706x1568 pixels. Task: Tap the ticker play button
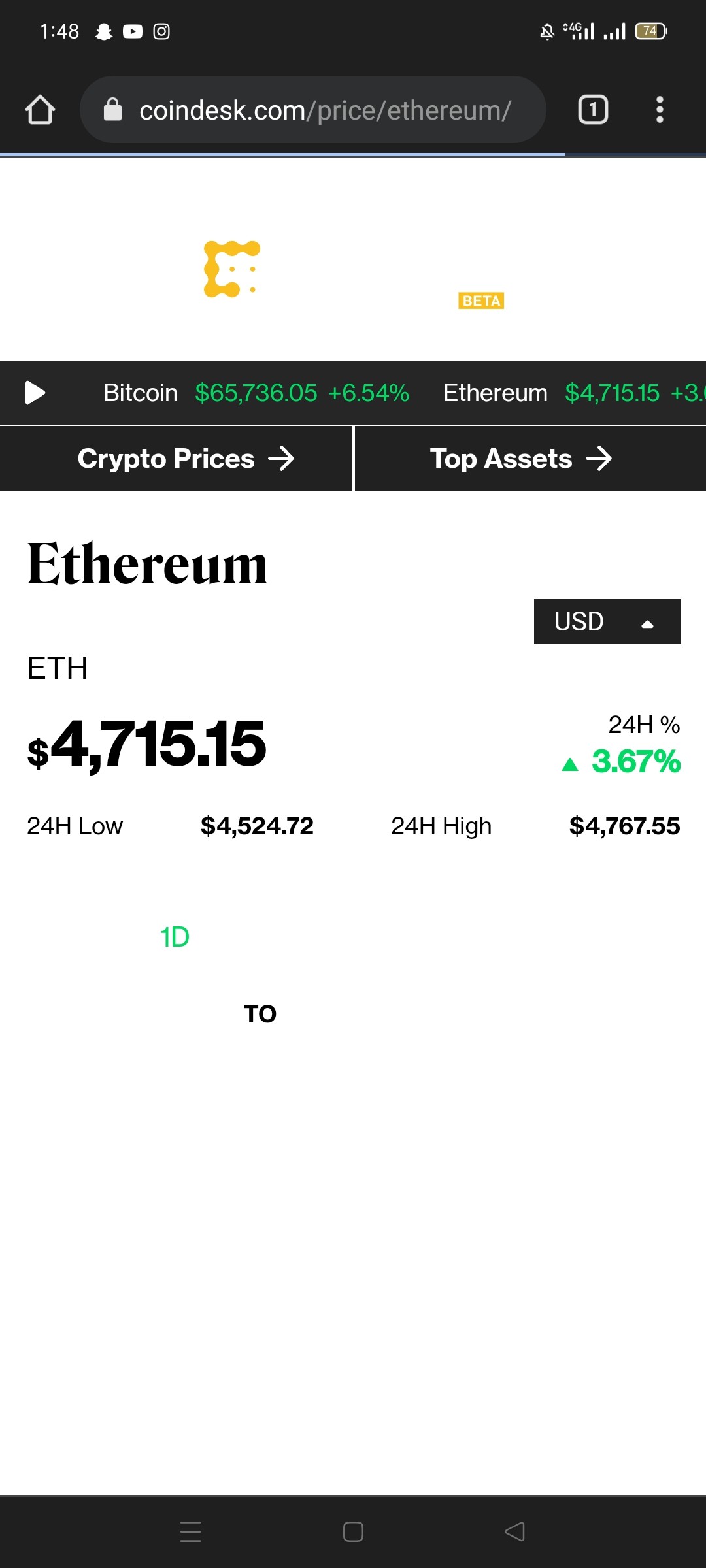tap(35, 393)
